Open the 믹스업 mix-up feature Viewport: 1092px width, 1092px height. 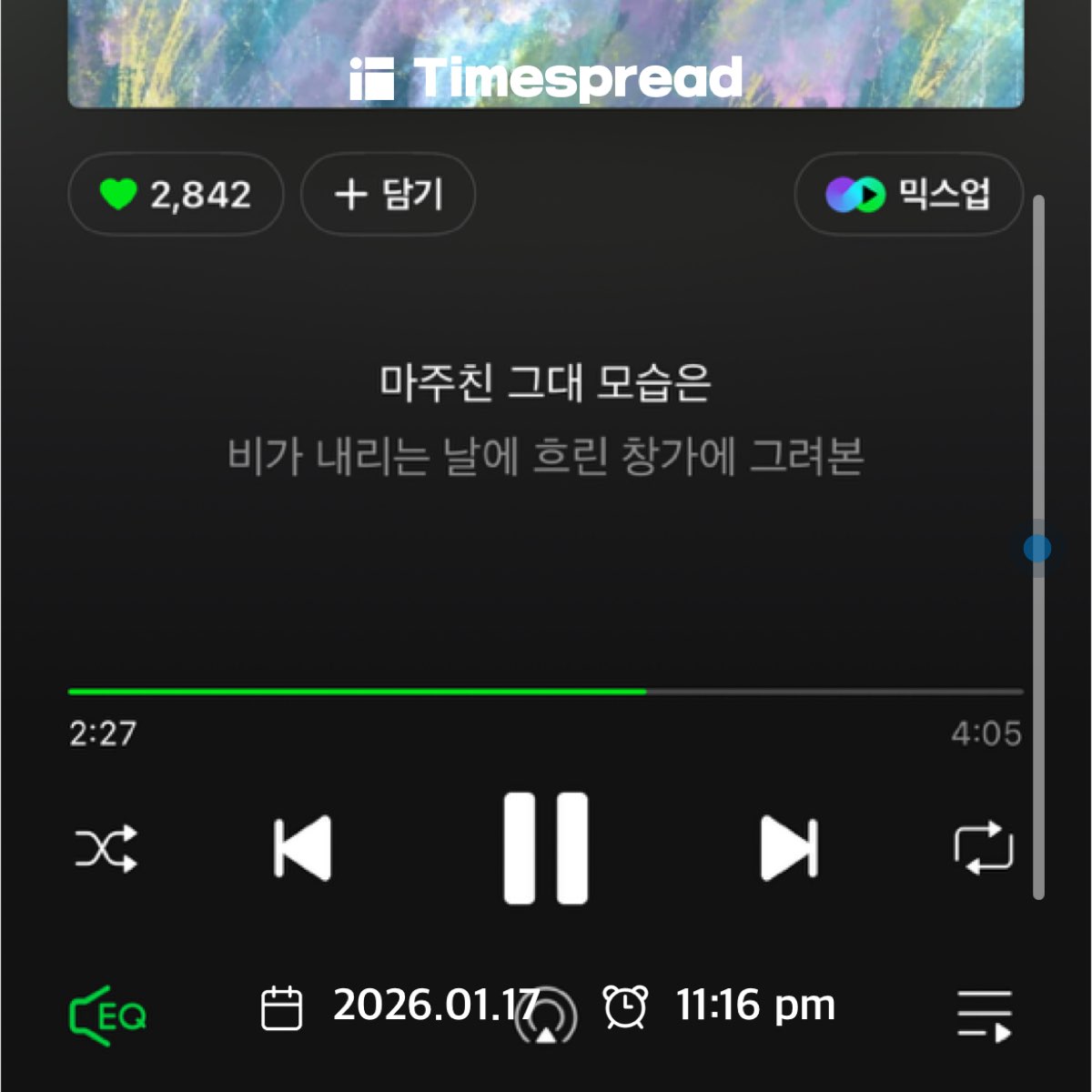(x=908, y=195)
